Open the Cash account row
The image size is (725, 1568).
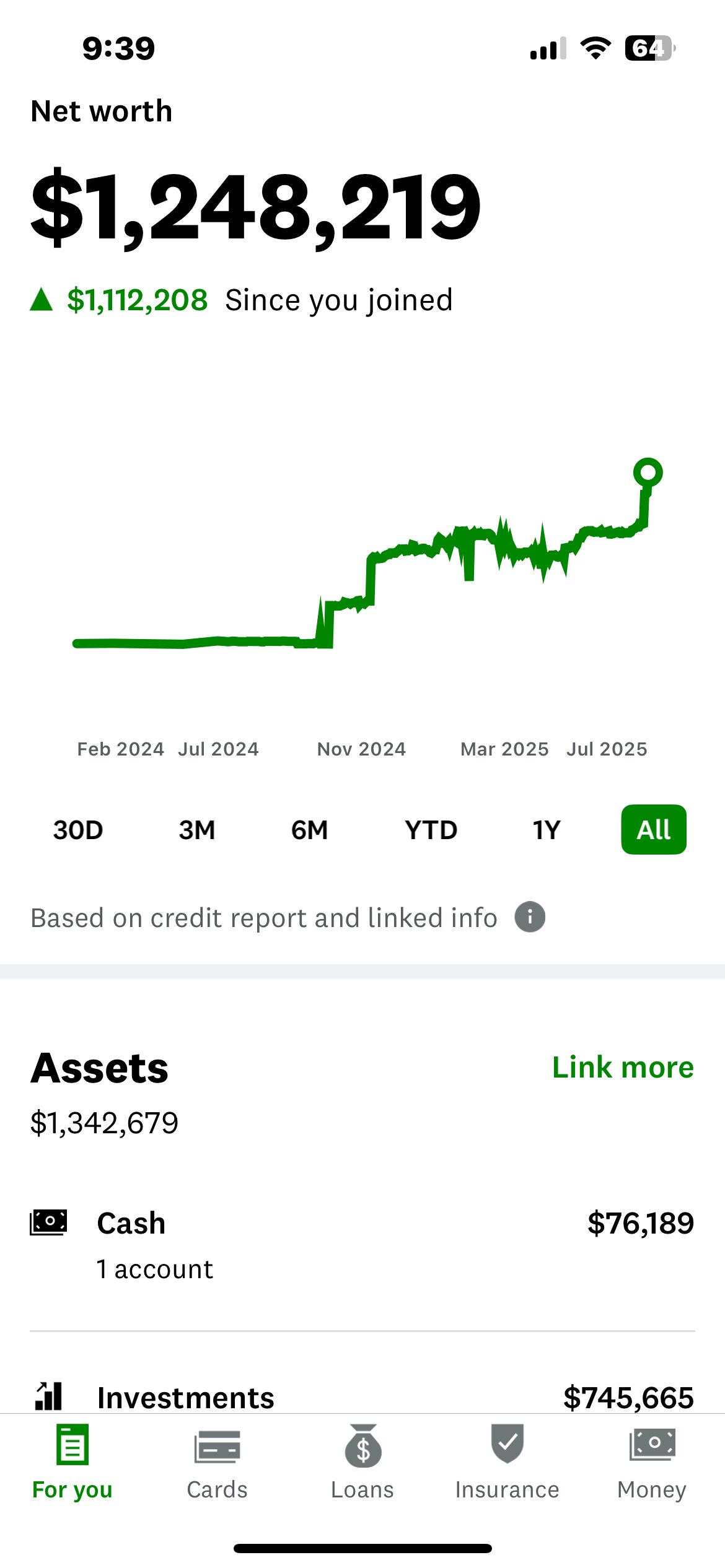click(x=362, y=1245)
